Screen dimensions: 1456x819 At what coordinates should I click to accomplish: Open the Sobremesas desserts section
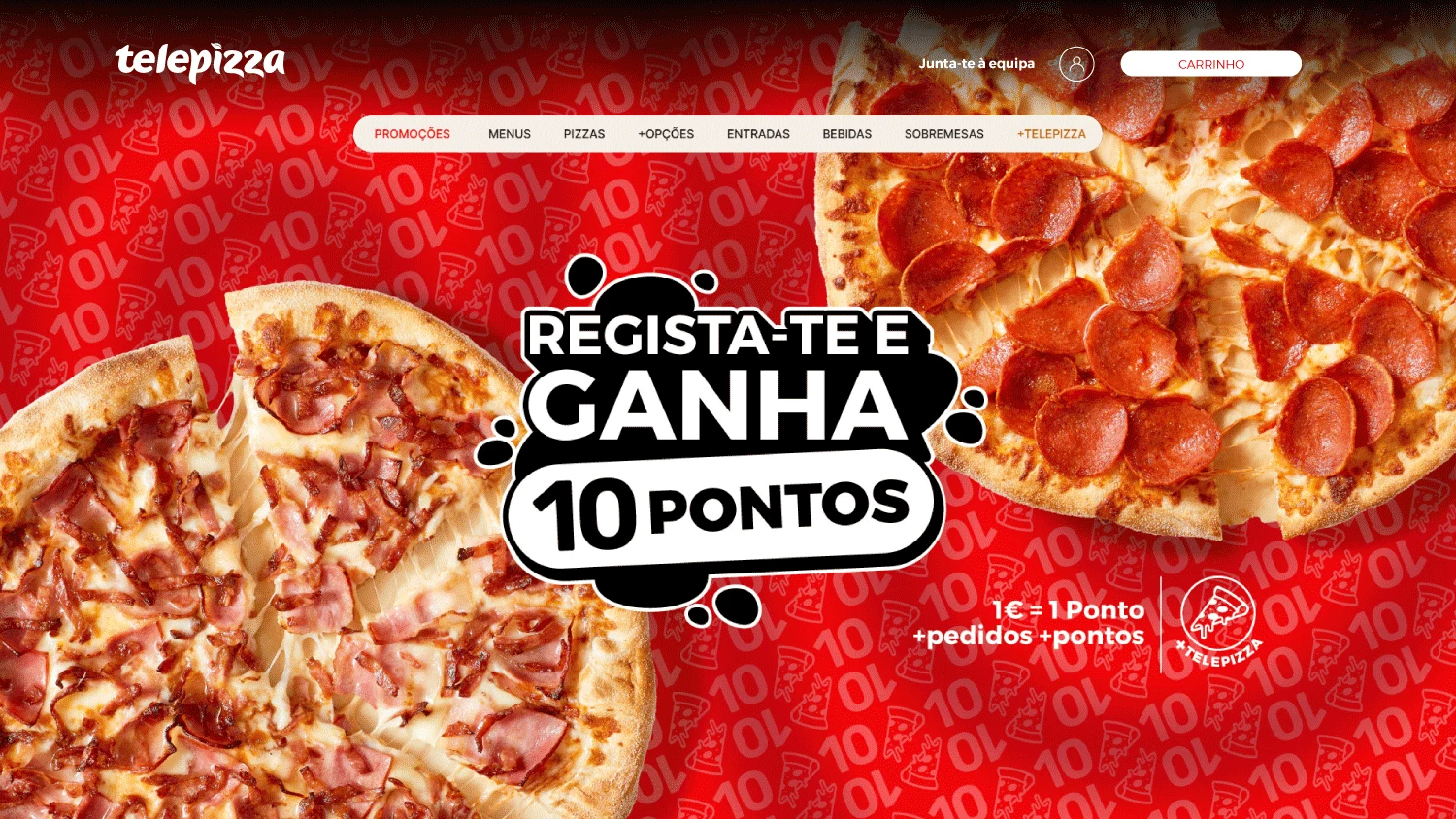[x=943, y=134]
